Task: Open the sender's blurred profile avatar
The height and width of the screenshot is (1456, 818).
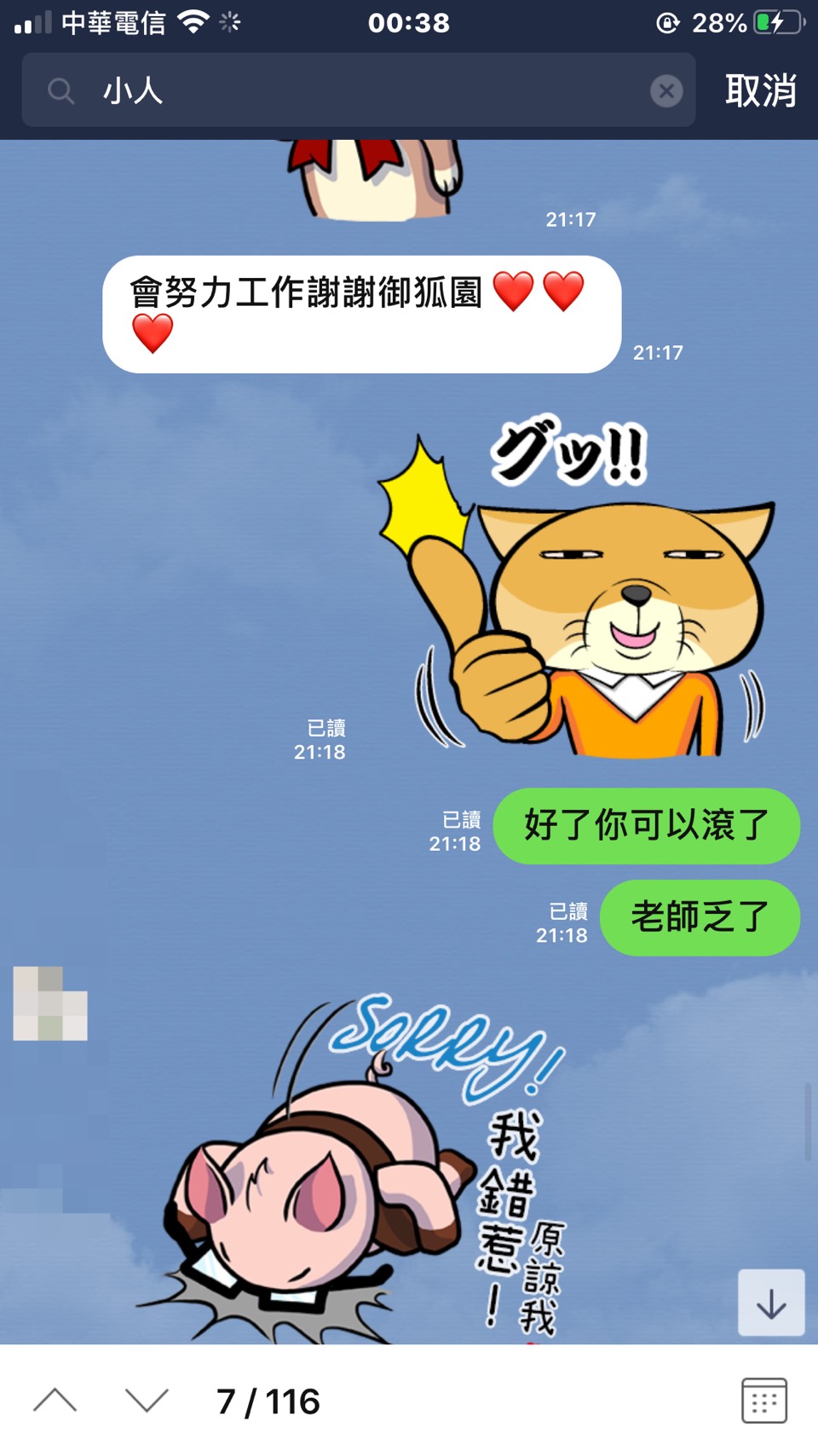Action: coord(50,1003)
